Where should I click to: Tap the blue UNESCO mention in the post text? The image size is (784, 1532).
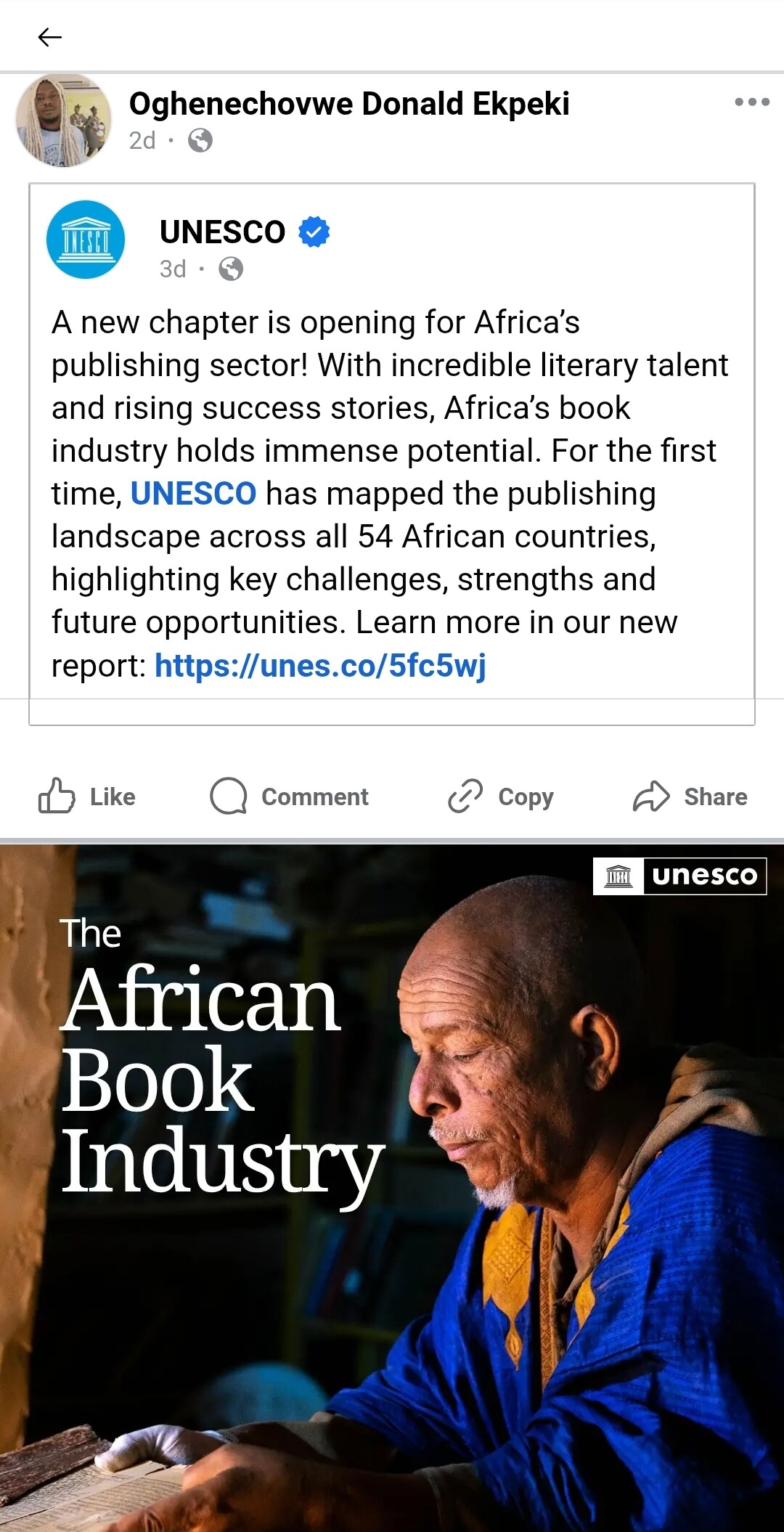pos(193,494)
